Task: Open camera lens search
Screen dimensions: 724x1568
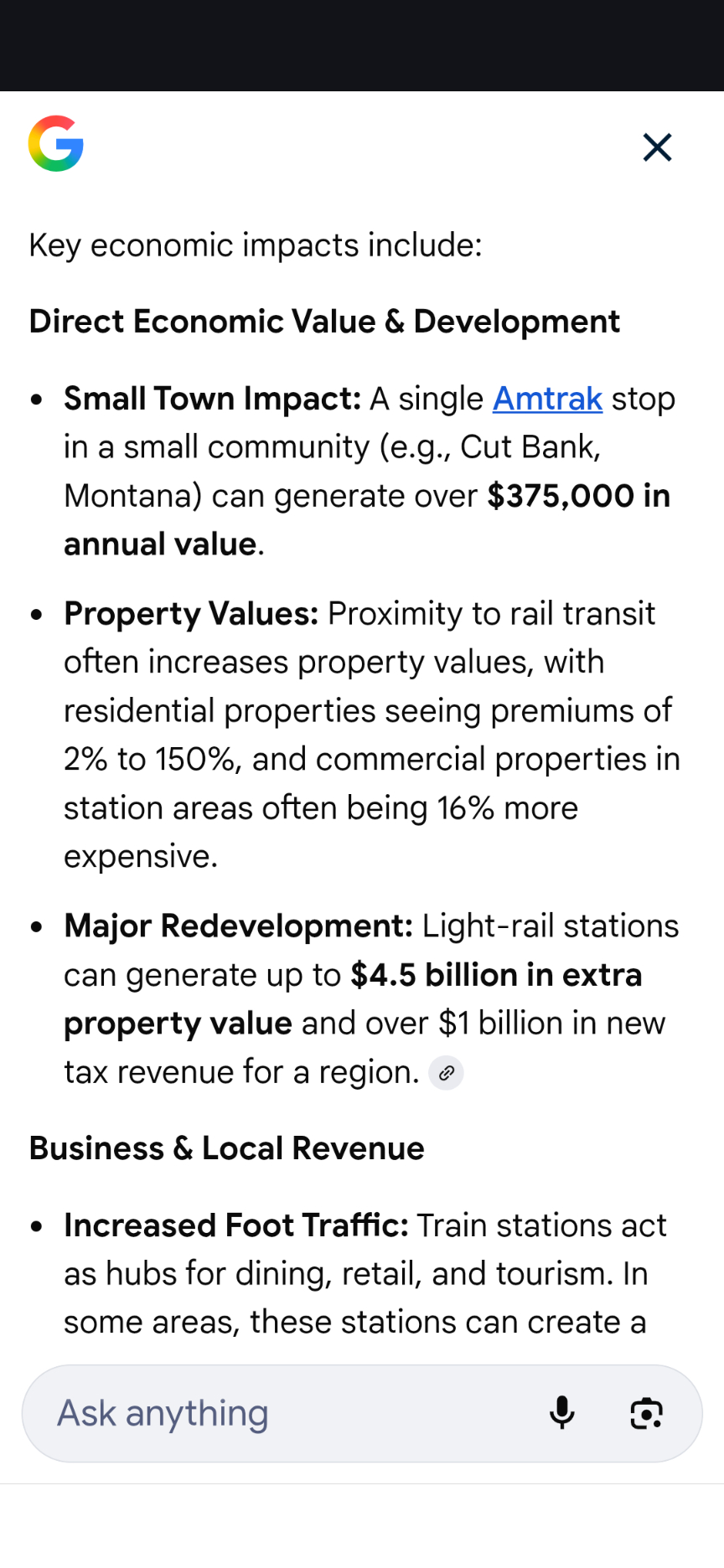Action: pyautogui.click(x=646, y=1414)
